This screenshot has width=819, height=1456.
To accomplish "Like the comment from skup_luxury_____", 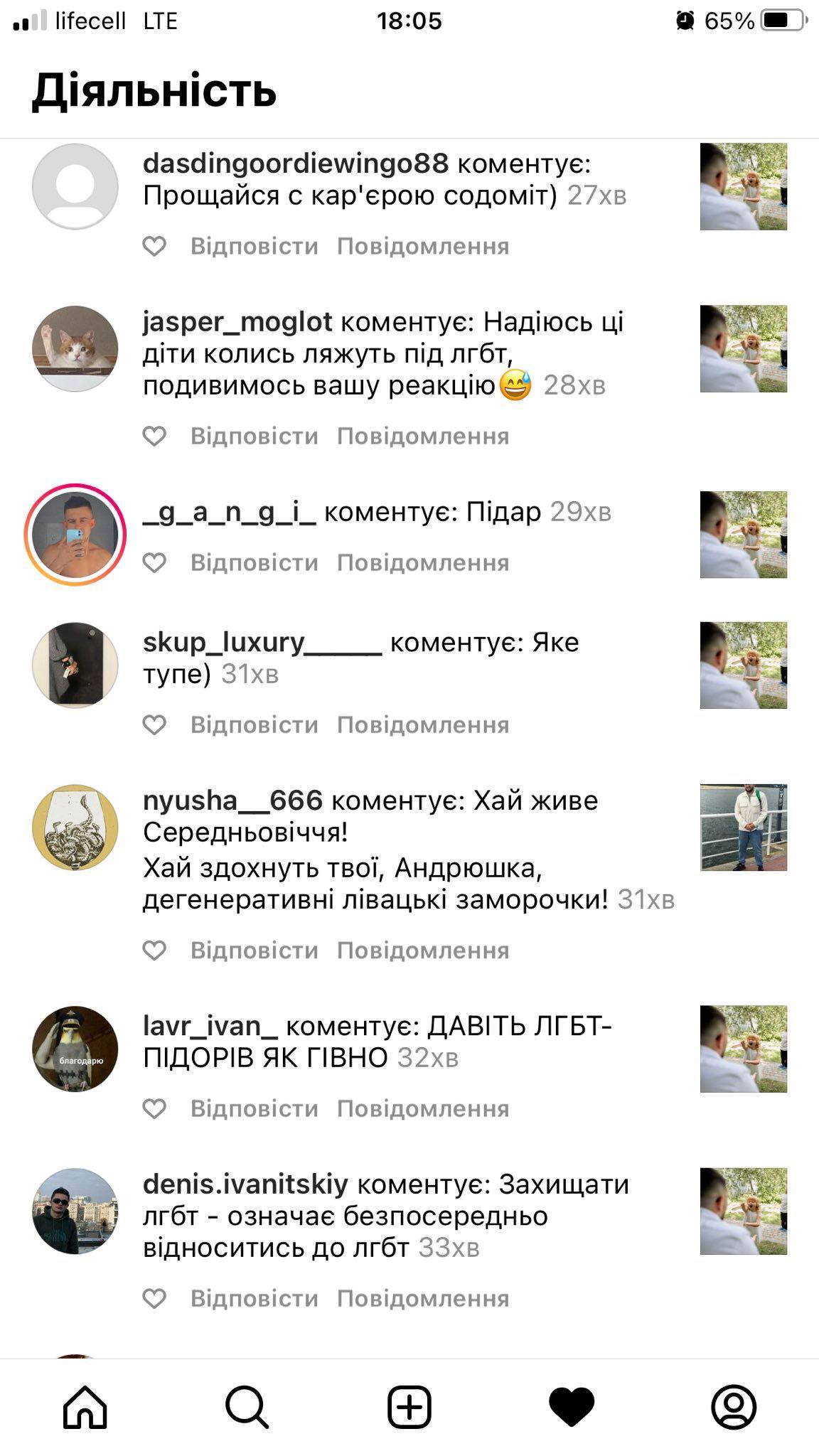I will (154, 725).
